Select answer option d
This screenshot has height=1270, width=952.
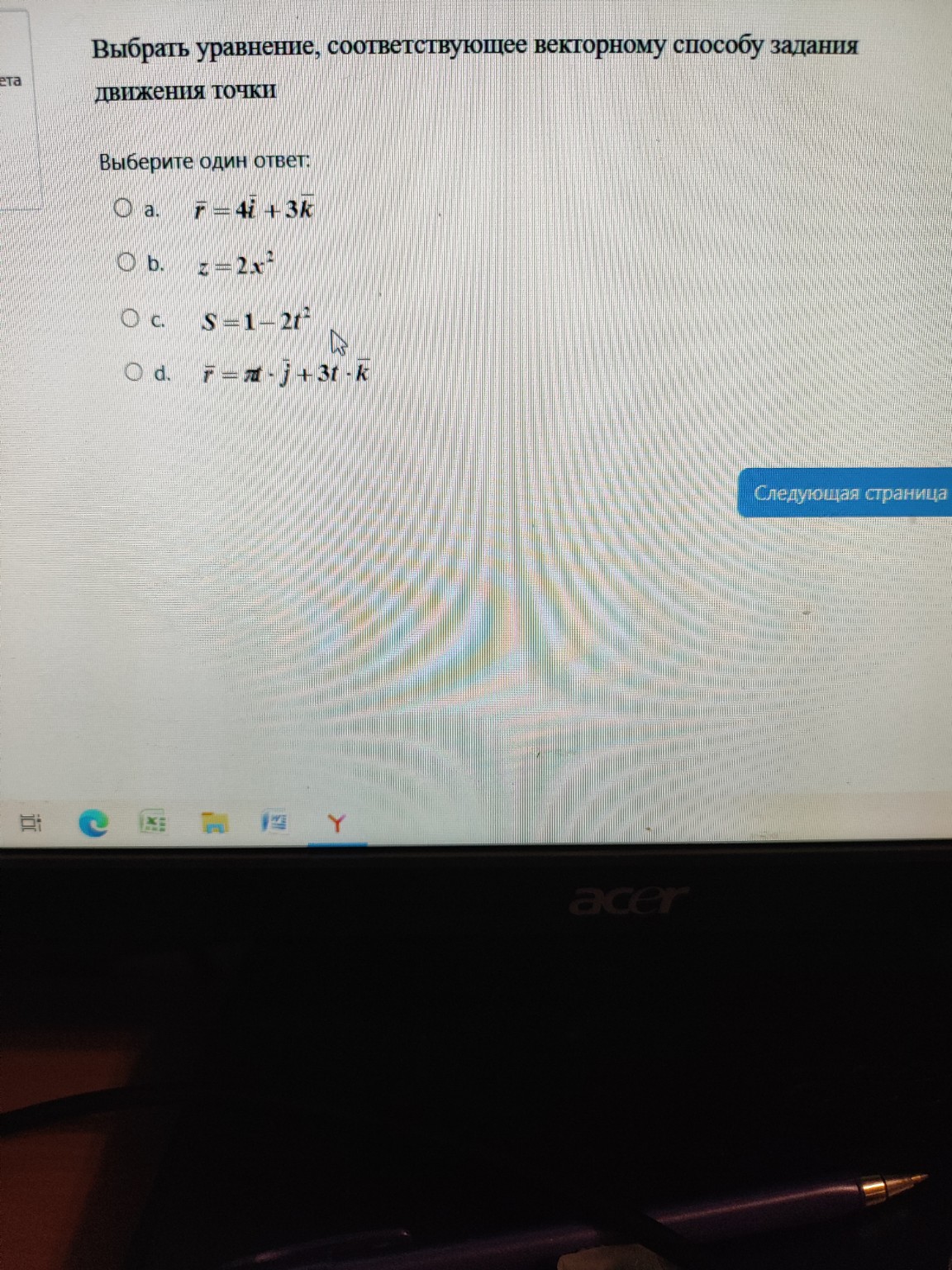[134, 372]
